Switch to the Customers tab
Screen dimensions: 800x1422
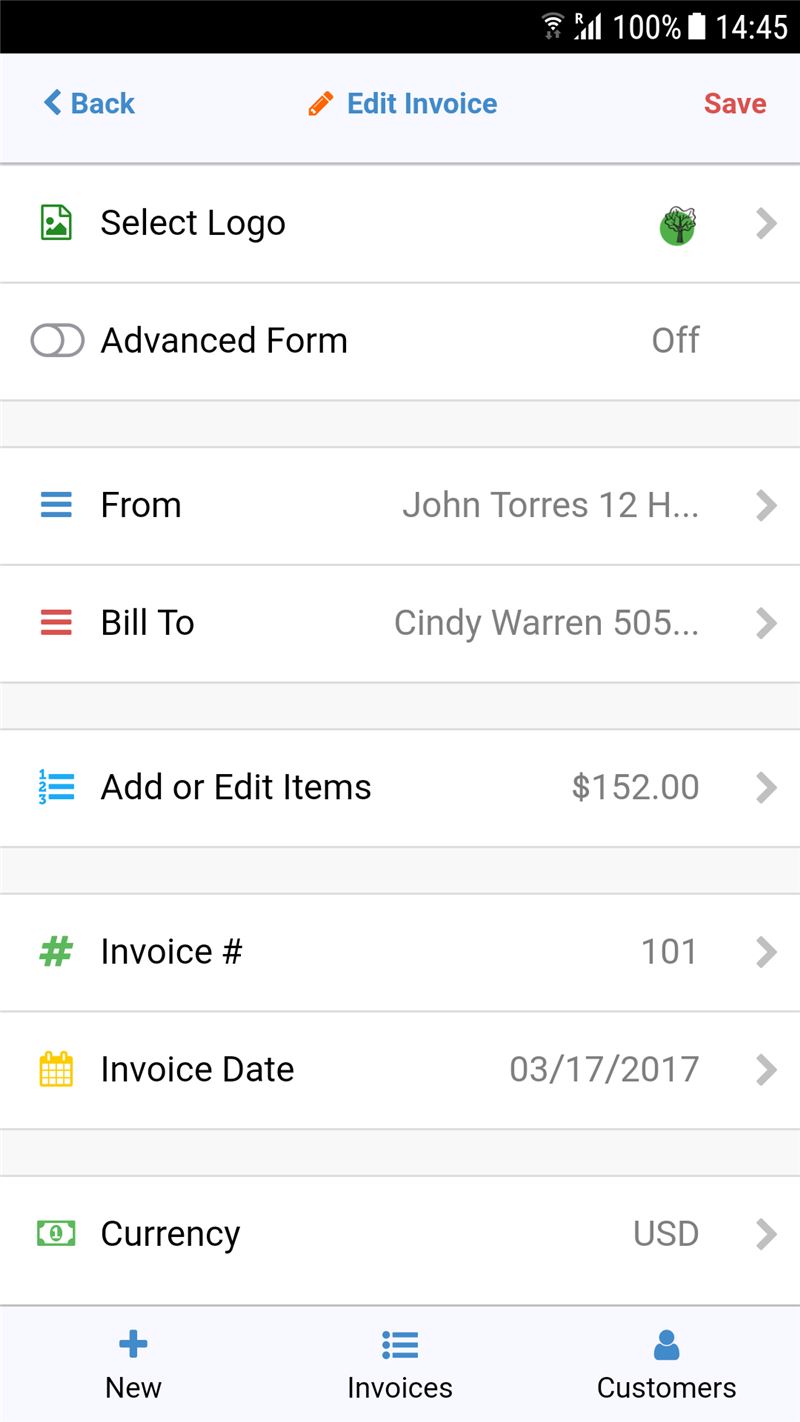pyautogui.click(x=666, y=1365)
